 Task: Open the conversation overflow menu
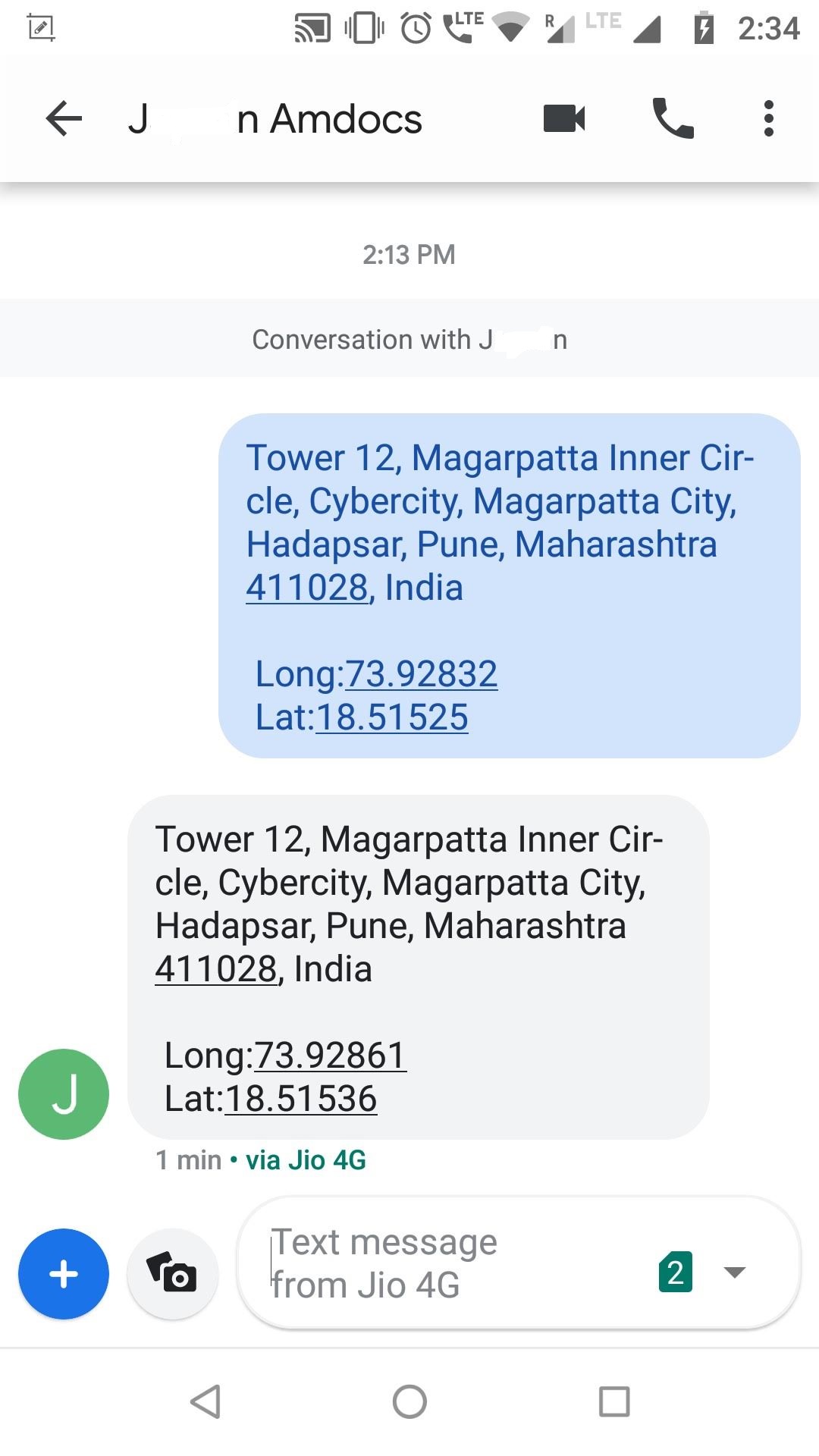point(768,118)
